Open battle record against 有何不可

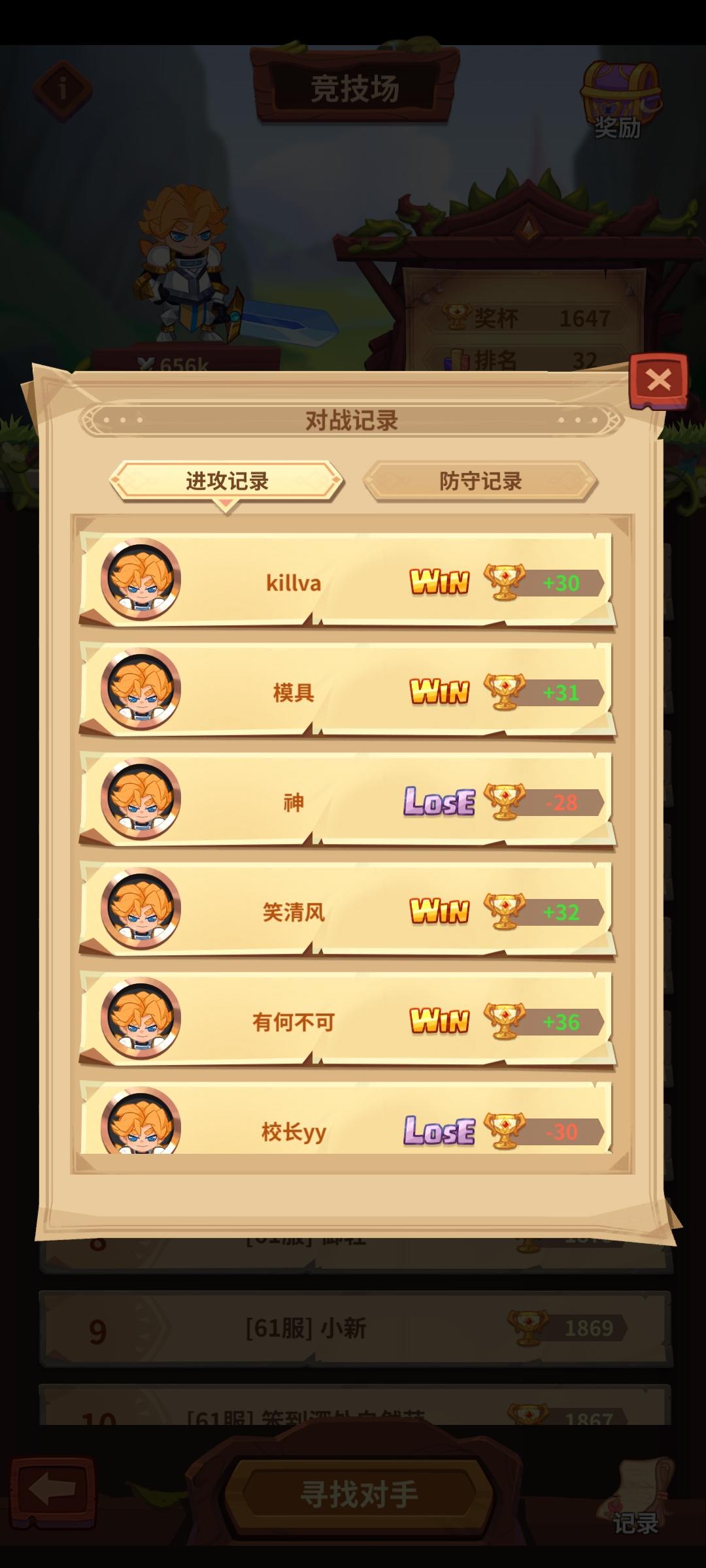(346, 1021)
